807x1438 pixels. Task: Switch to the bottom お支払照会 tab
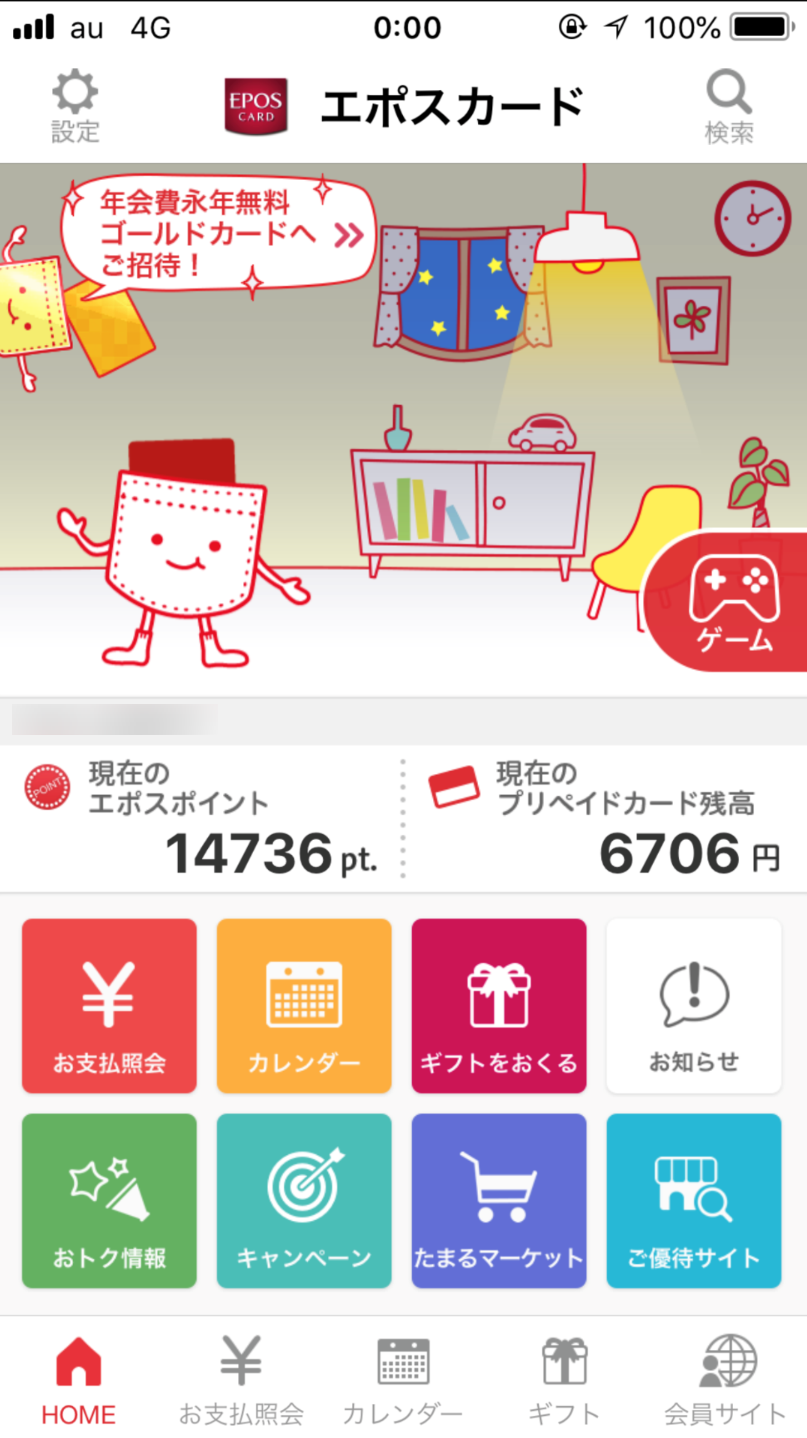coord(240,1380)
